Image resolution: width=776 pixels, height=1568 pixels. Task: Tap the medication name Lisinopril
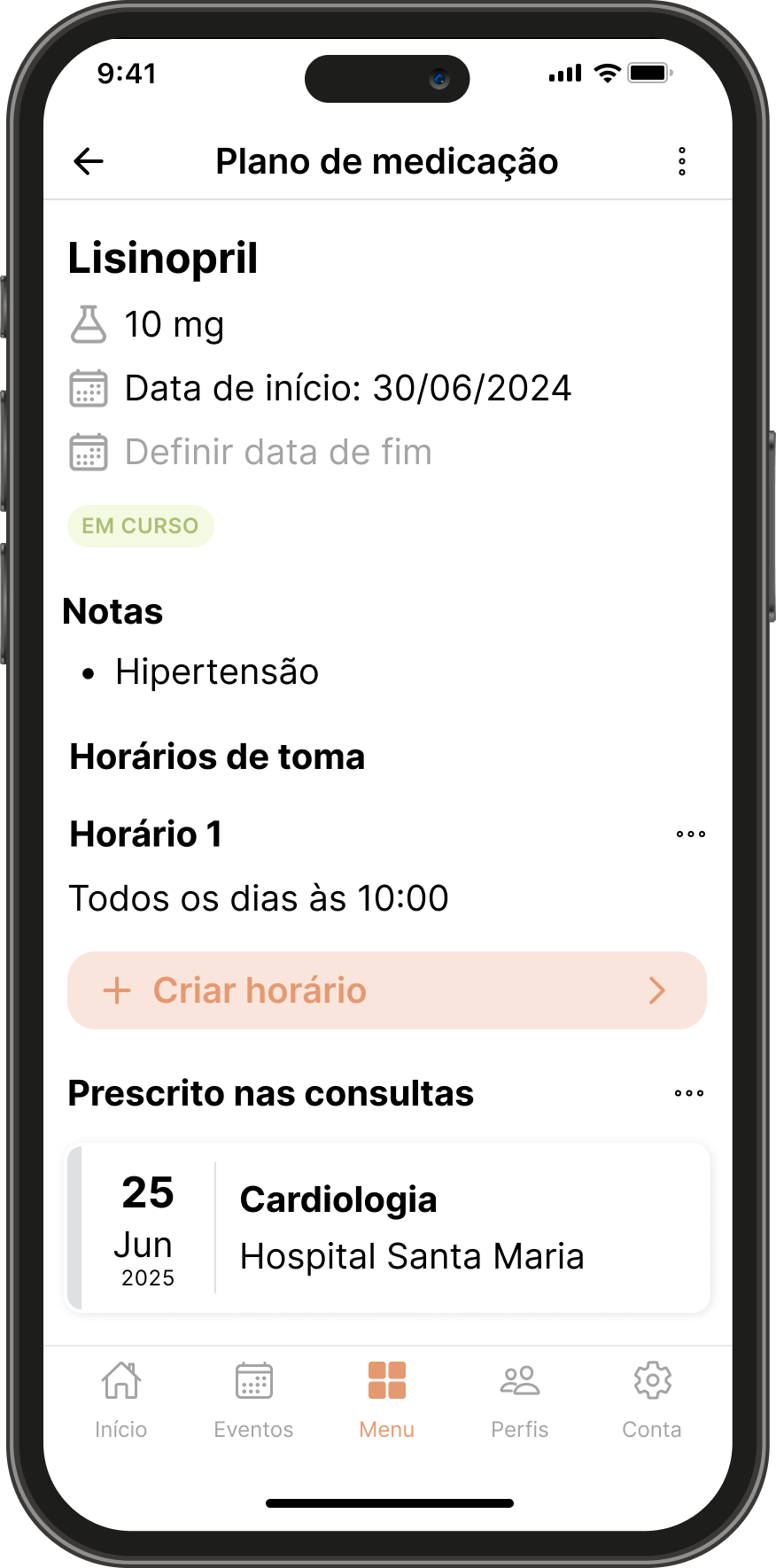click(x=163, y=259)
